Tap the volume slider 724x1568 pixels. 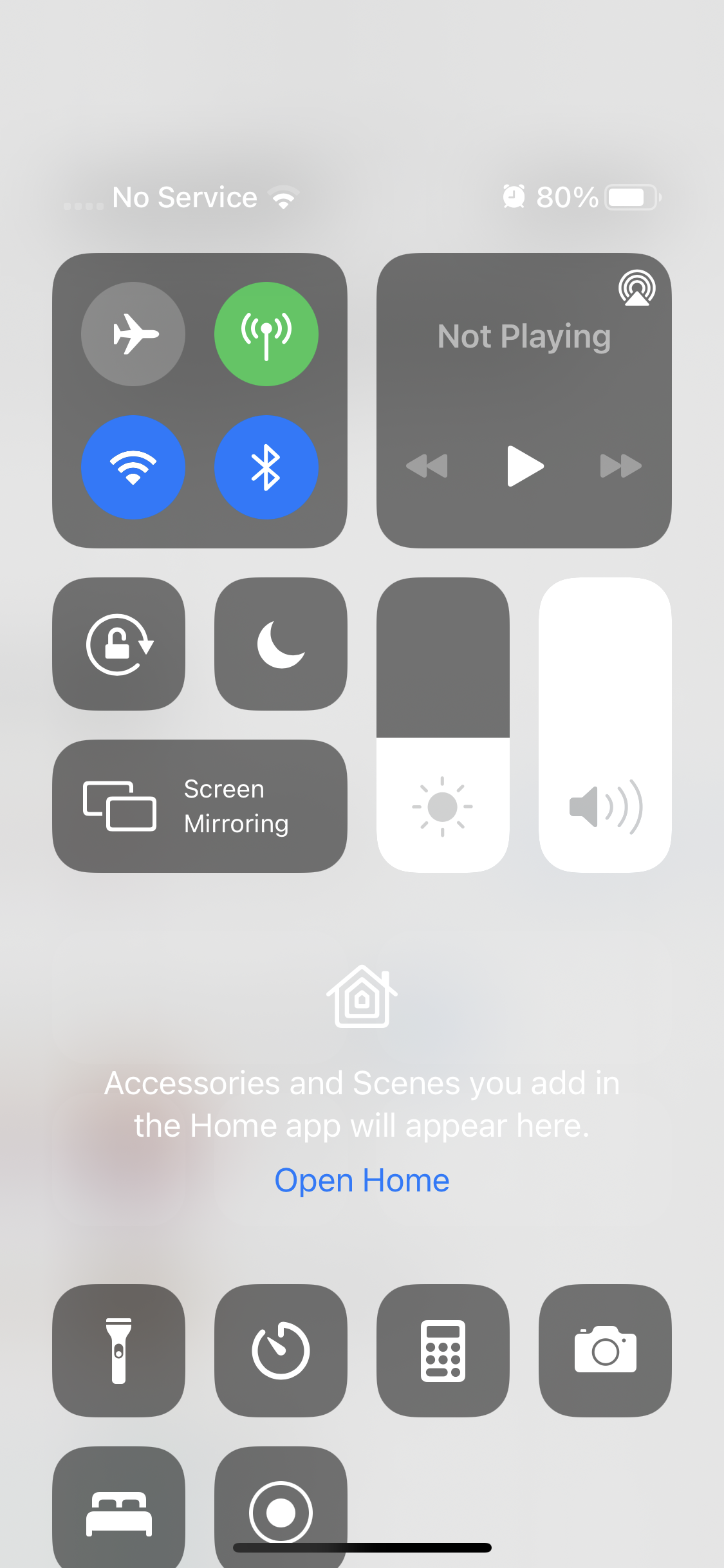tap(605, 725)
